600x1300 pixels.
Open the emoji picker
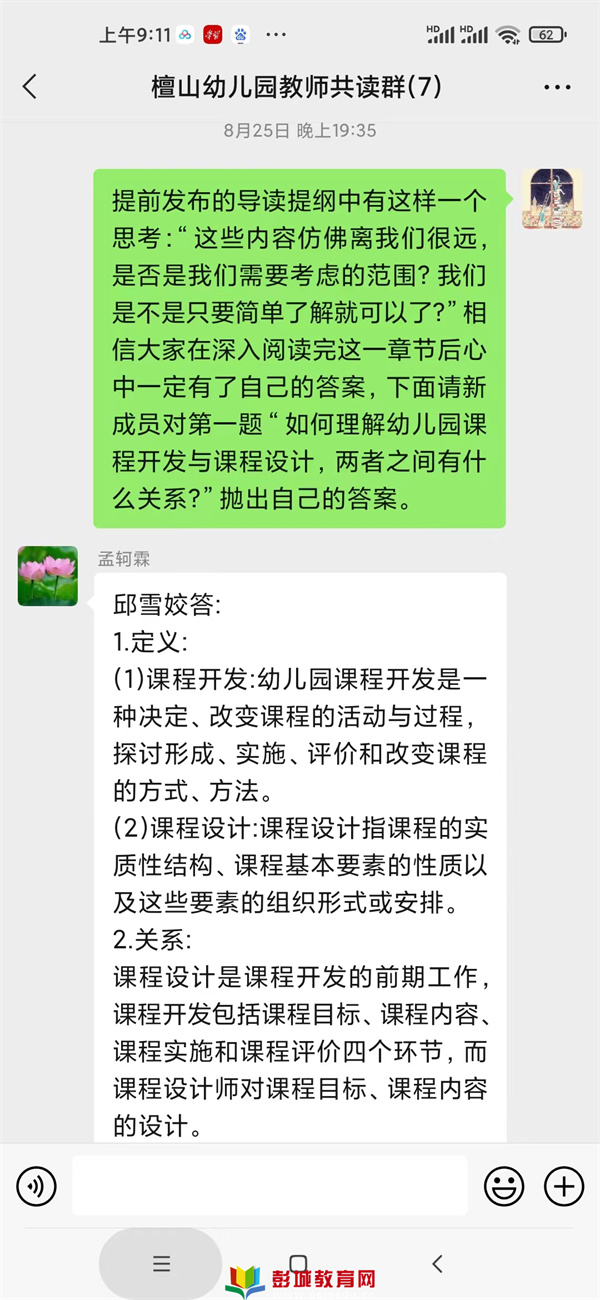click(x=504, y=1187)
